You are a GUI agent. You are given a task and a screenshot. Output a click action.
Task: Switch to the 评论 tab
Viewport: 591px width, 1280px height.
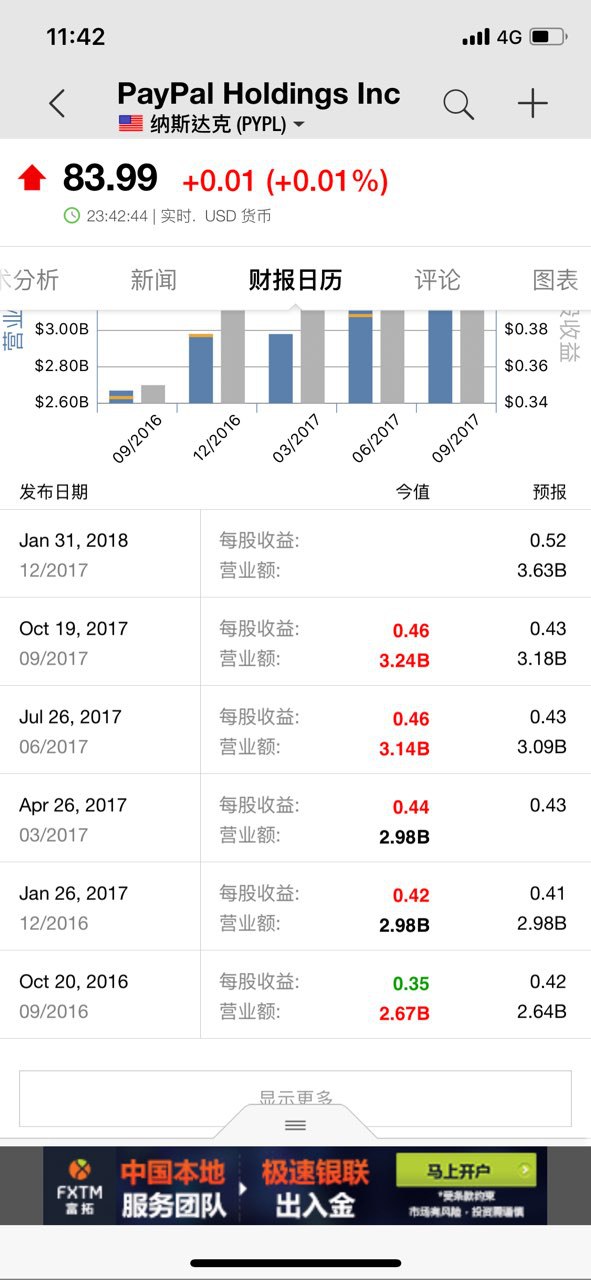(x=437, y=280)
